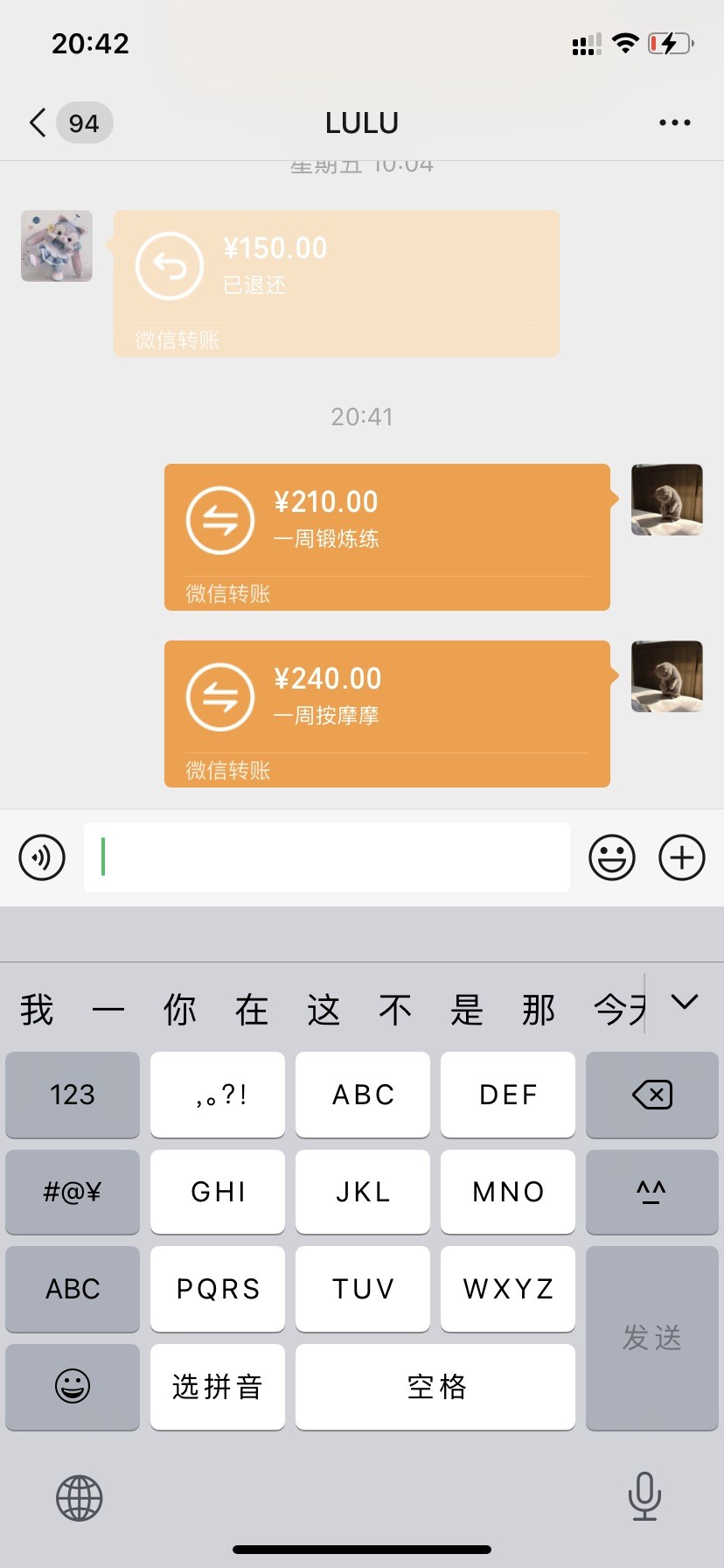
Task: Tap the 选拼音 key
Action: tap(217, 1386)
